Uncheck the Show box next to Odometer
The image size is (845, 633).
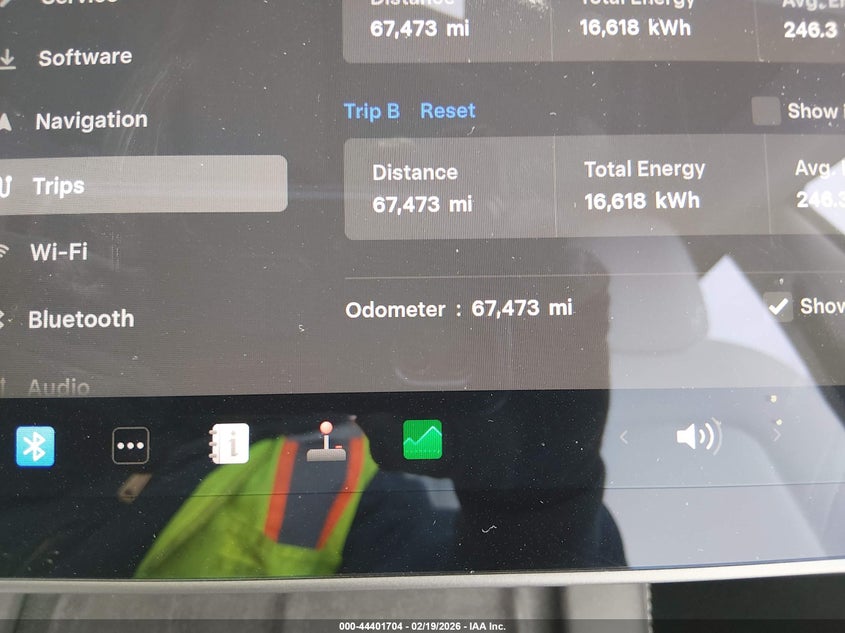pos(779,306)
